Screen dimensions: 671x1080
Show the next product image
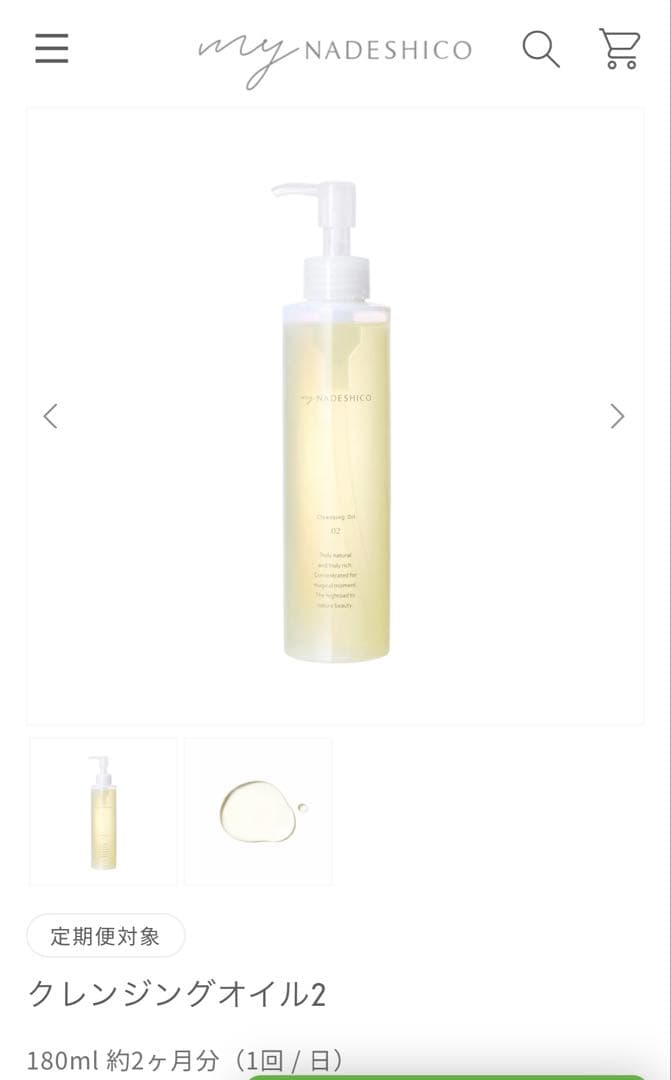(617, 416)
